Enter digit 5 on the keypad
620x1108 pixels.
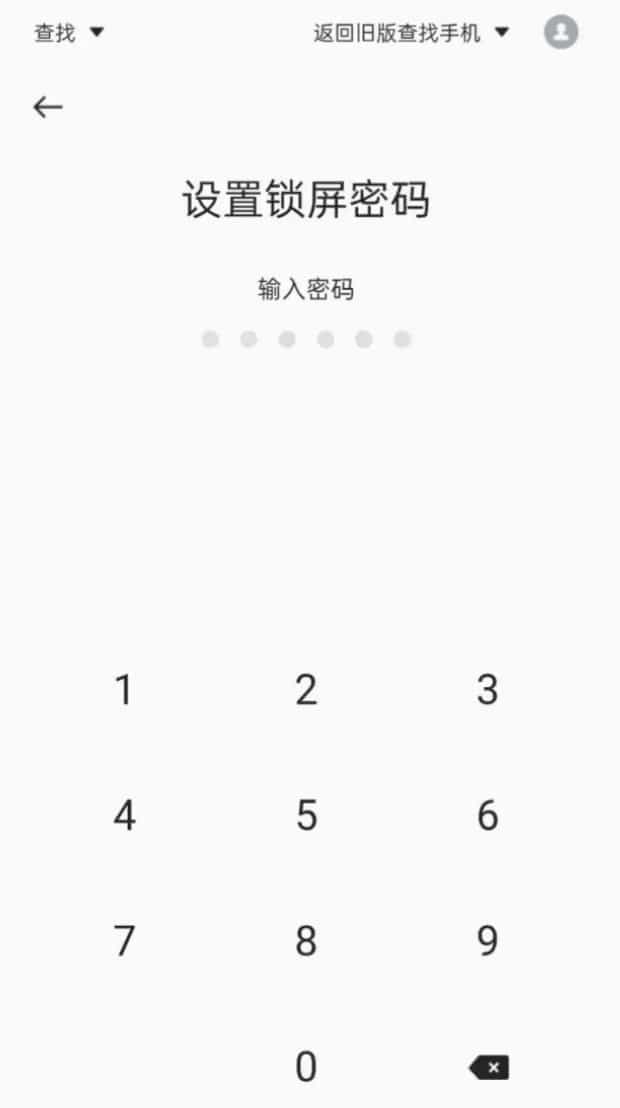[x=306, y=816]
